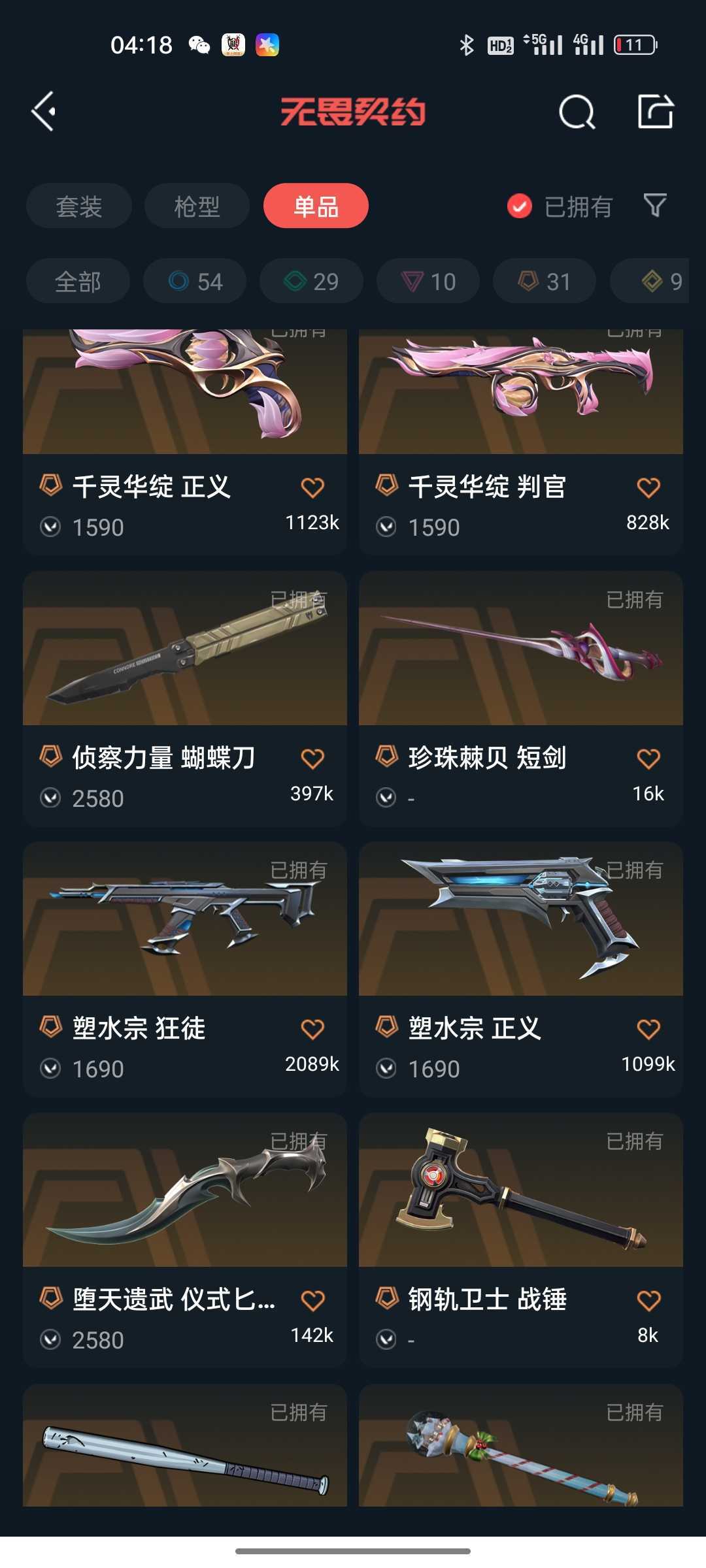Tap the WeChat icon in the status bar

(203, 44)
